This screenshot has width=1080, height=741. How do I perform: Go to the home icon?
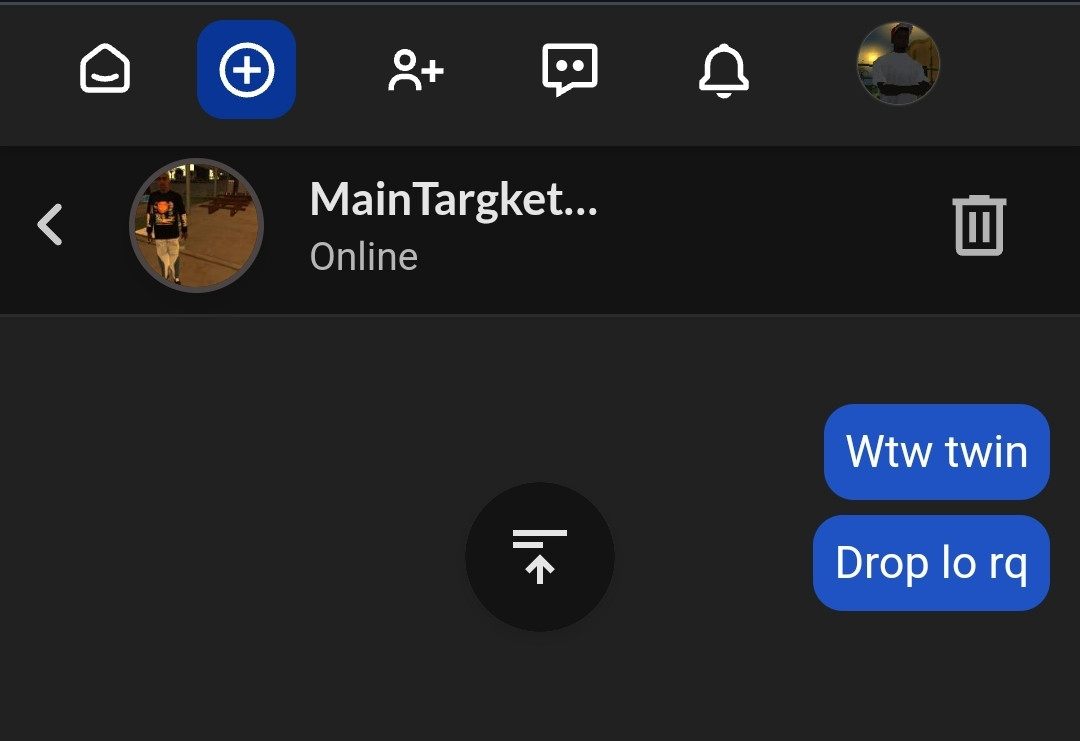tap(105, 70)
